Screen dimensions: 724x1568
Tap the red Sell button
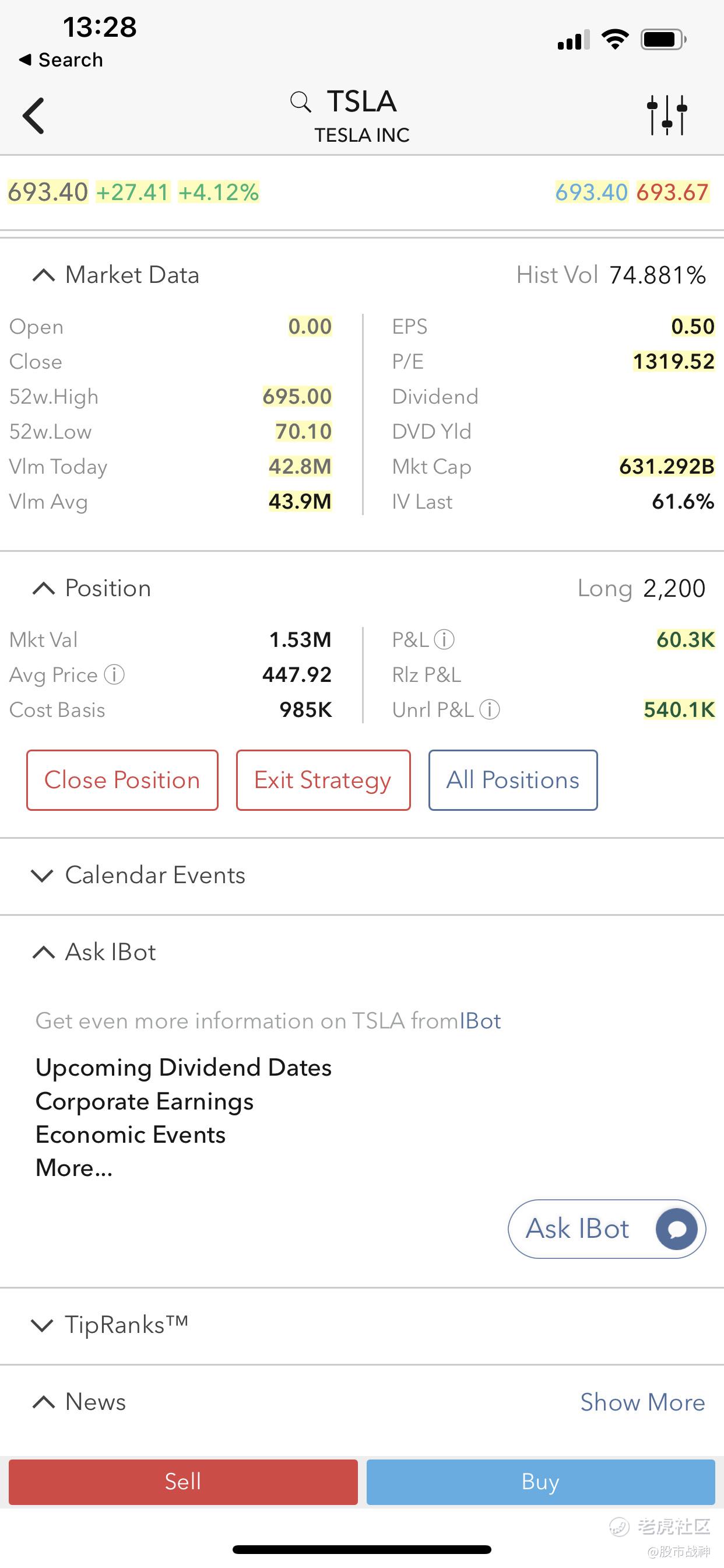click(183, 1482)
